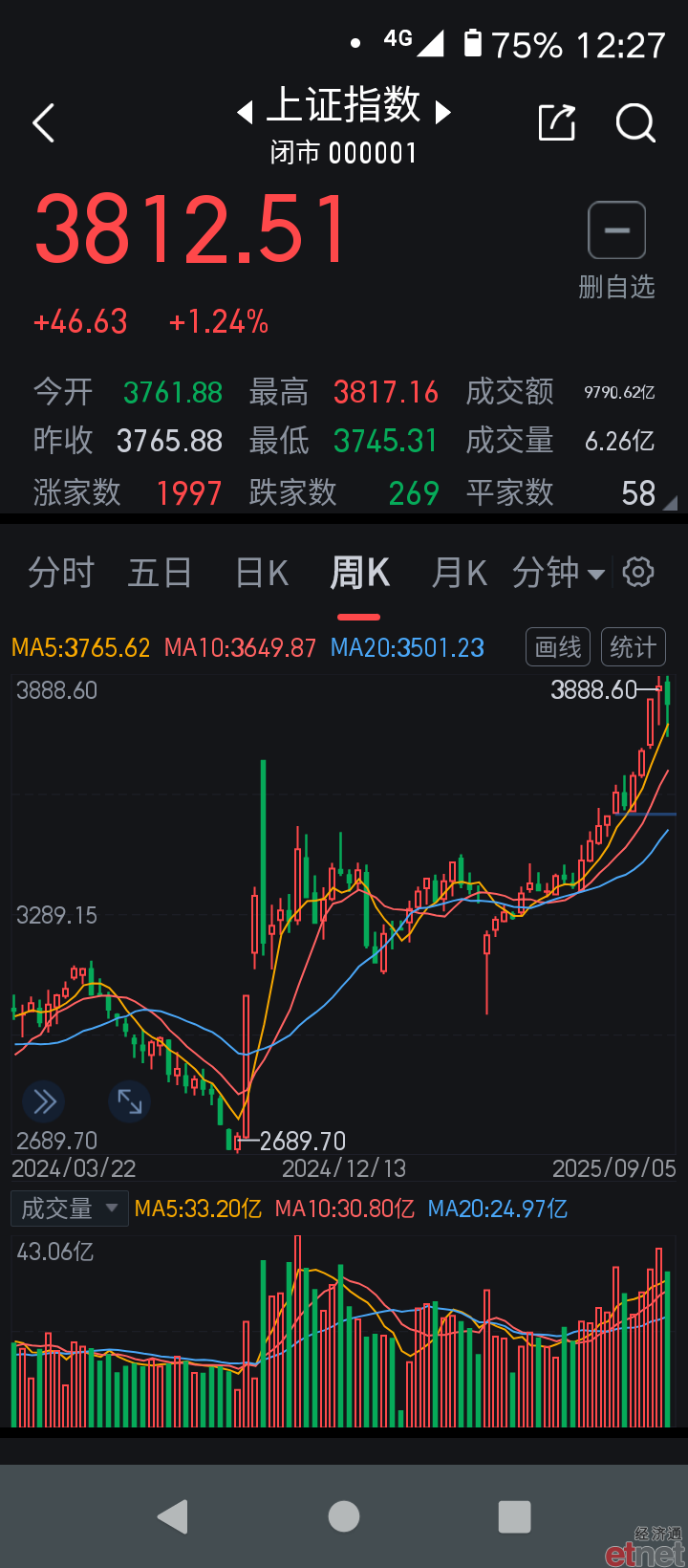The width and height of the screenshot is (688, 1568).
Task: Open the 成交量 indicator dropdown
Action: [69, 1209]
